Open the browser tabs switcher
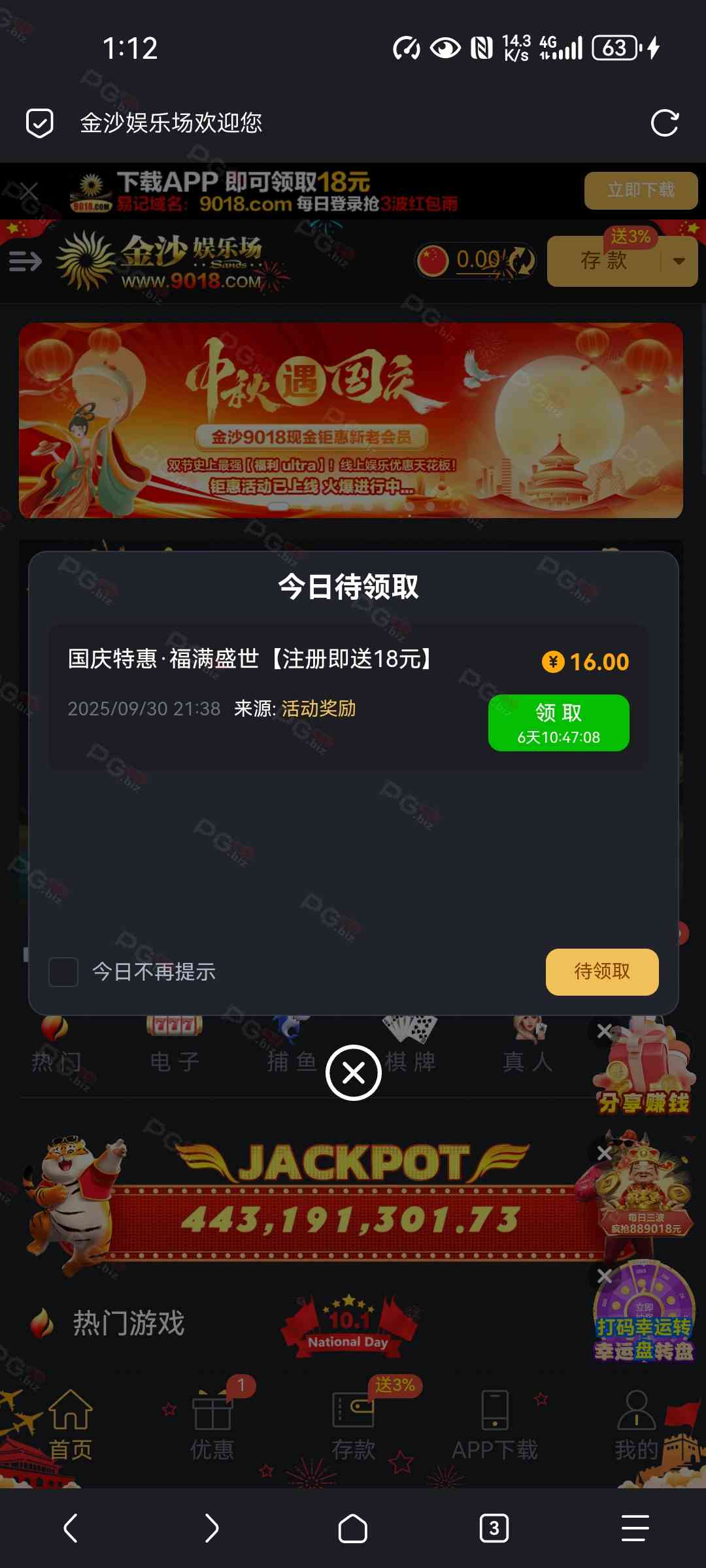 [x=494, y=1529]
